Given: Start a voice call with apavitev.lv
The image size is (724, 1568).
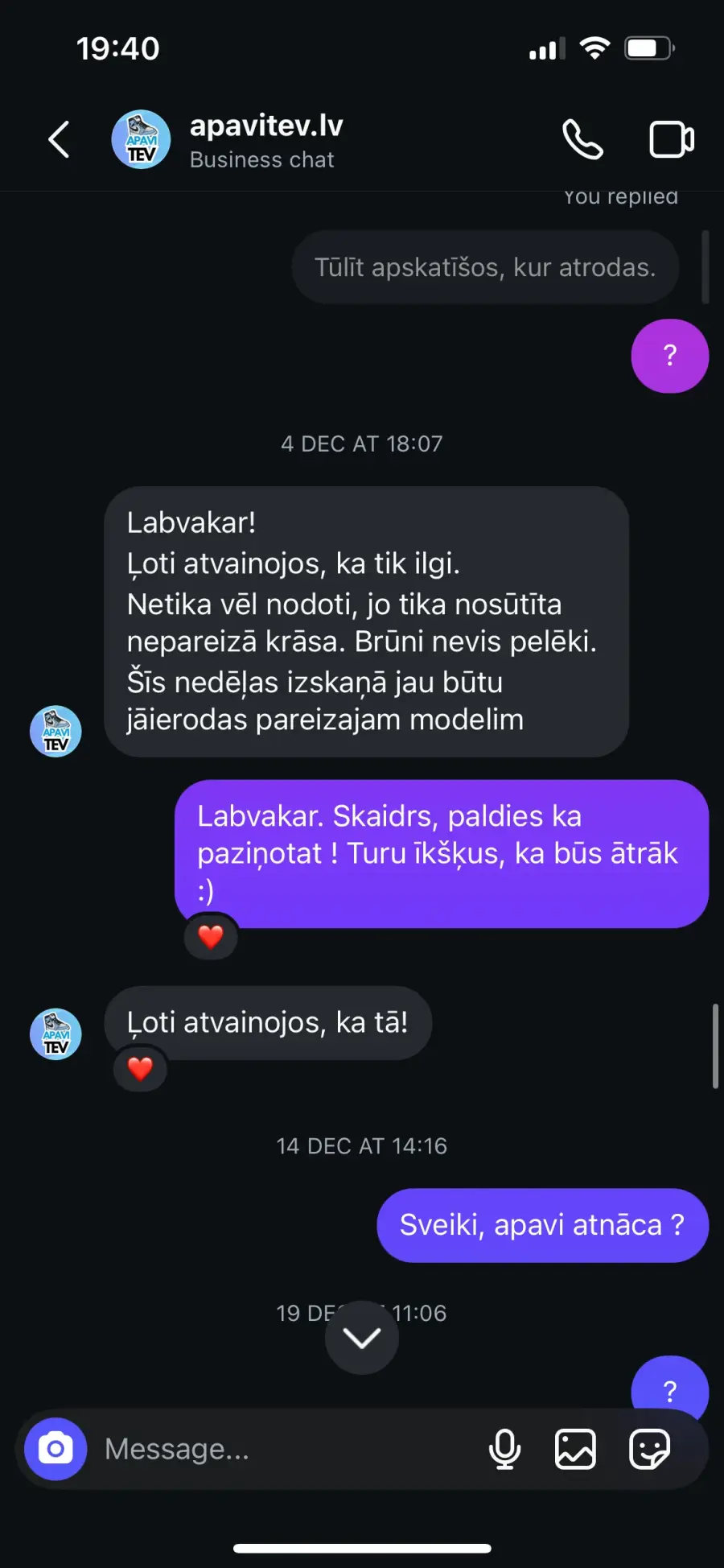Looking at the screenshot, I should [582, 140].
